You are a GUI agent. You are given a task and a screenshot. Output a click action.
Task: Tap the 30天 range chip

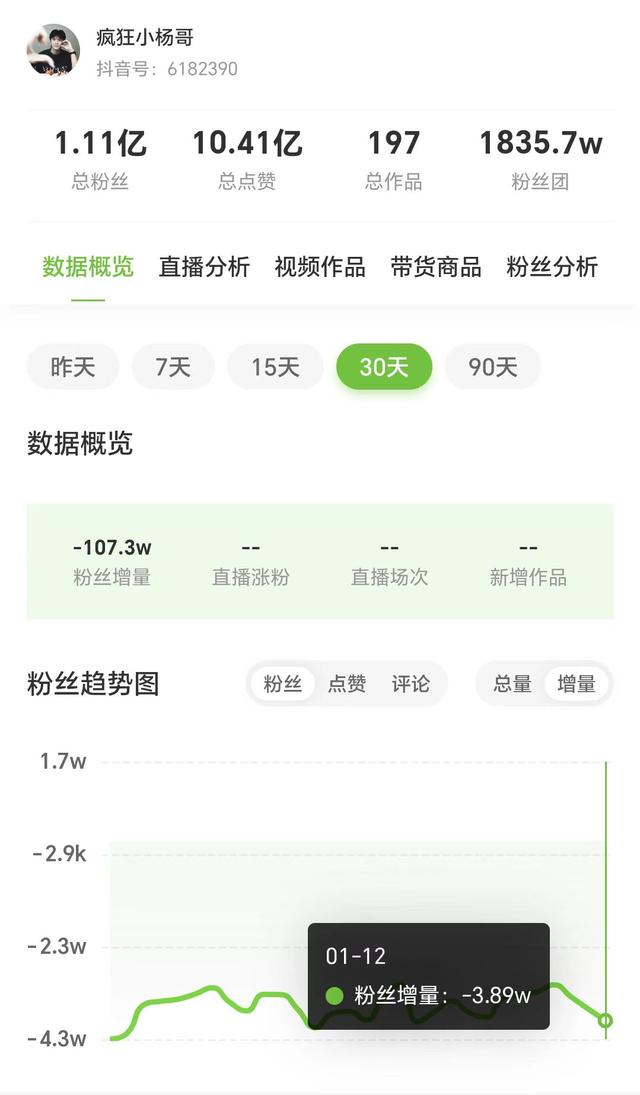[384, 367]
